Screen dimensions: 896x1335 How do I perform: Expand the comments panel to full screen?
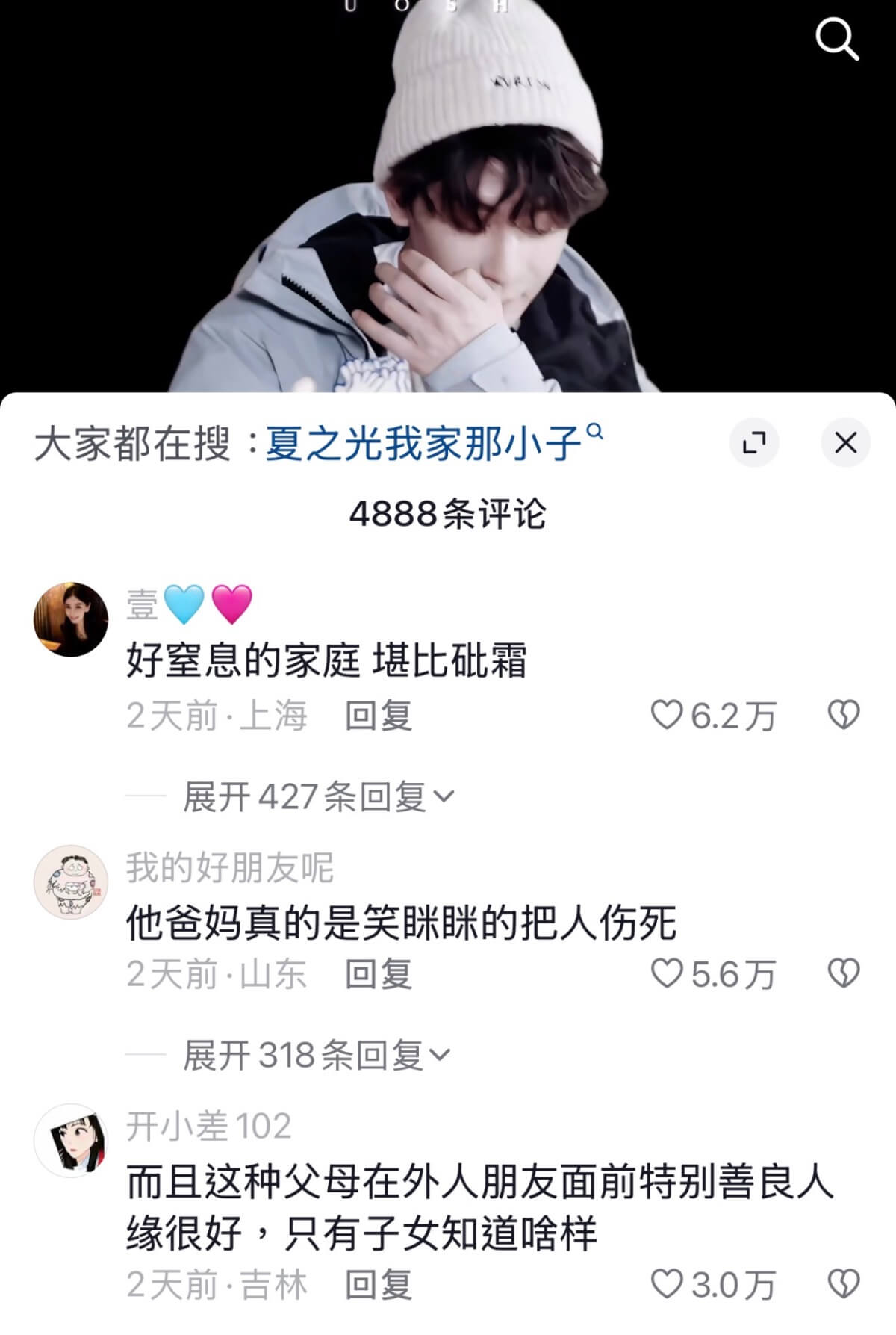[753, 443]
